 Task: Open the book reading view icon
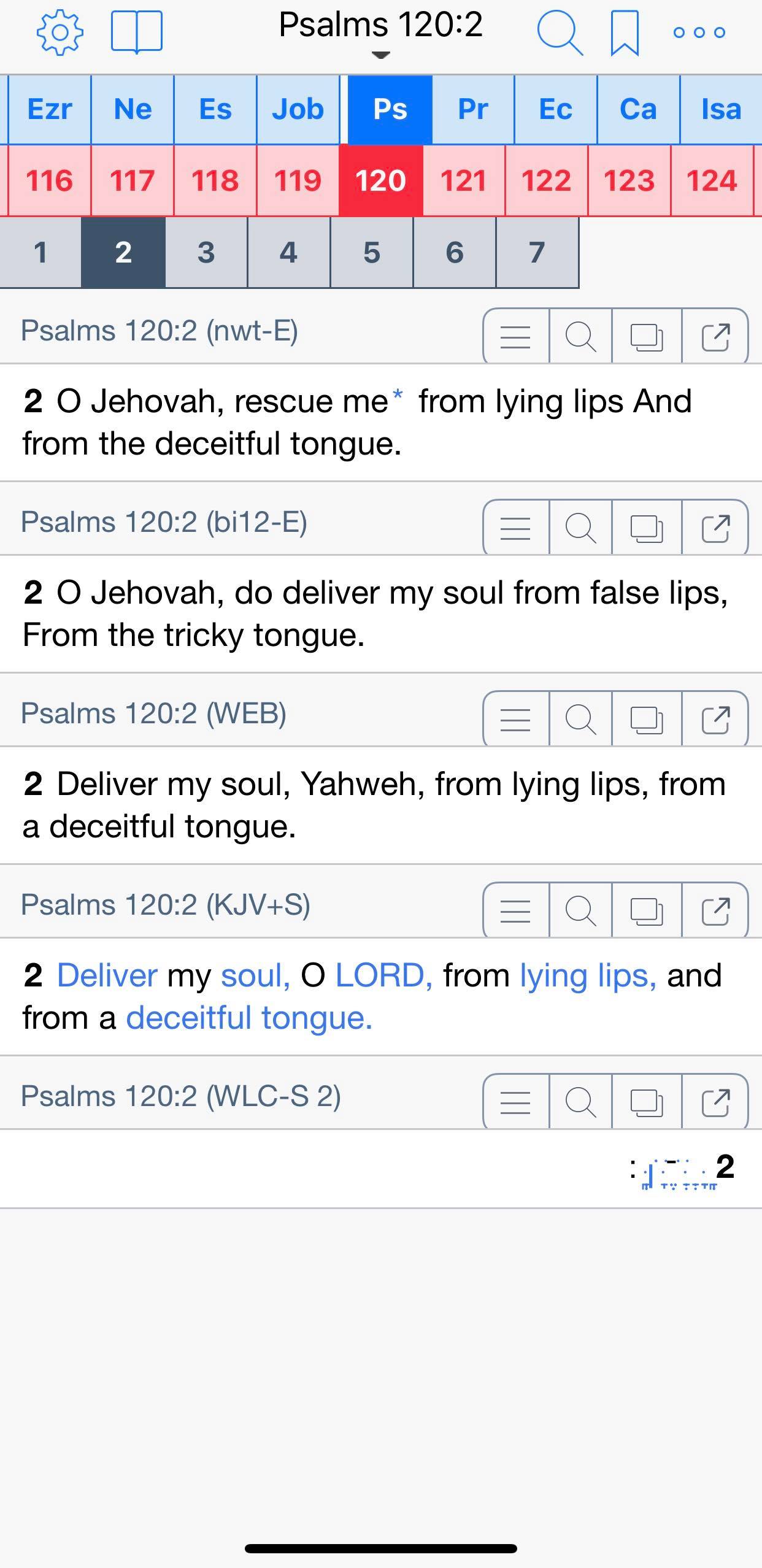point(136,32)
